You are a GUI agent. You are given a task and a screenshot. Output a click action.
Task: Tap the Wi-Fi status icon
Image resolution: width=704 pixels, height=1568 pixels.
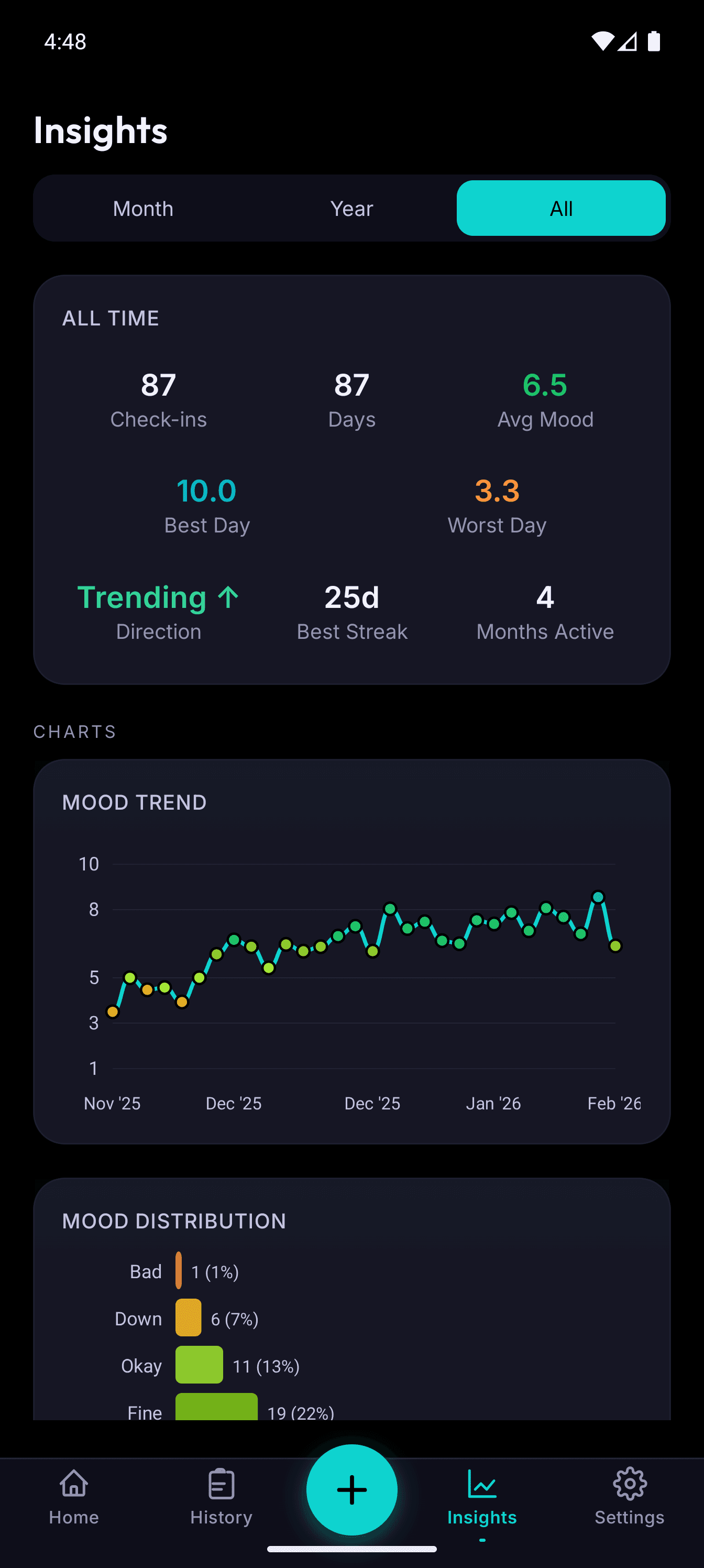(x=602, y=40)
